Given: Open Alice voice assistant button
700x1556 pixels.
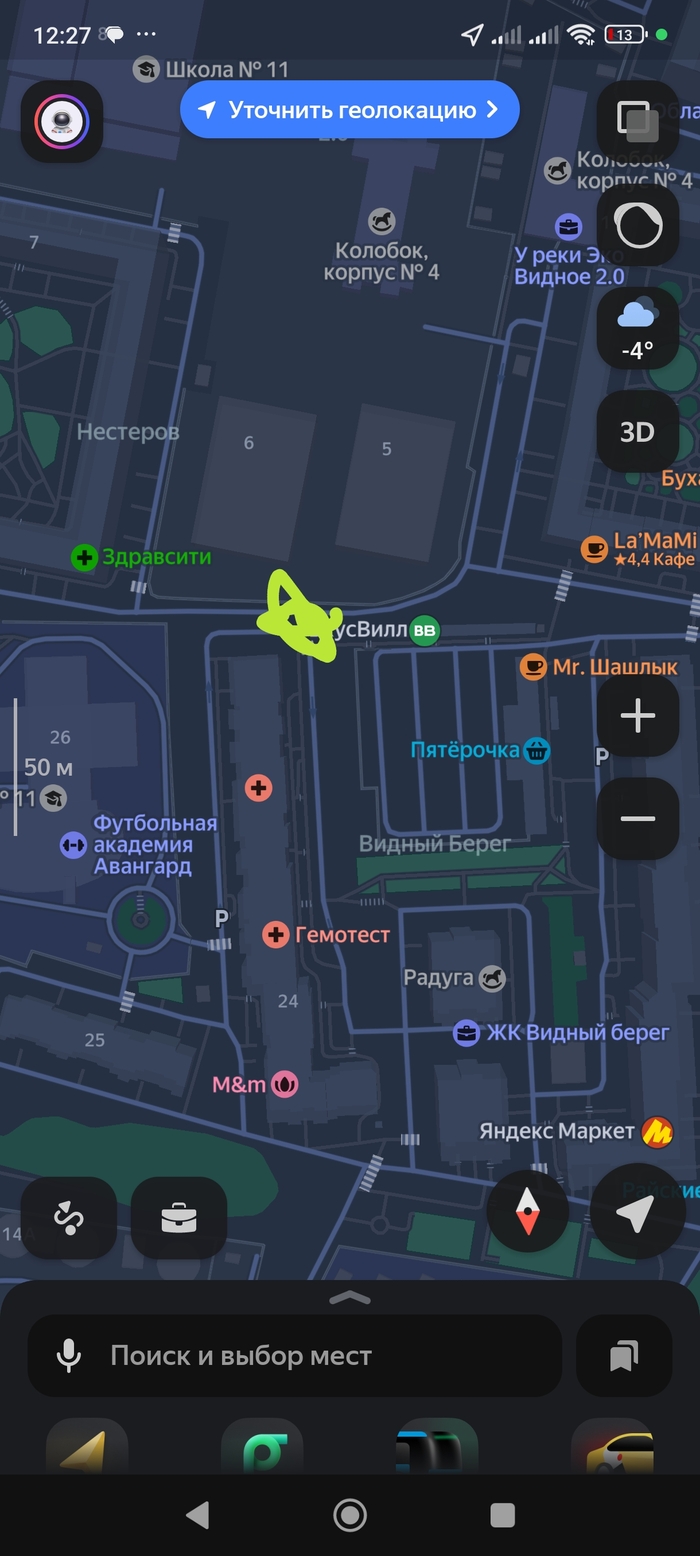Looking at the screenshot, I should pos(637,226).
